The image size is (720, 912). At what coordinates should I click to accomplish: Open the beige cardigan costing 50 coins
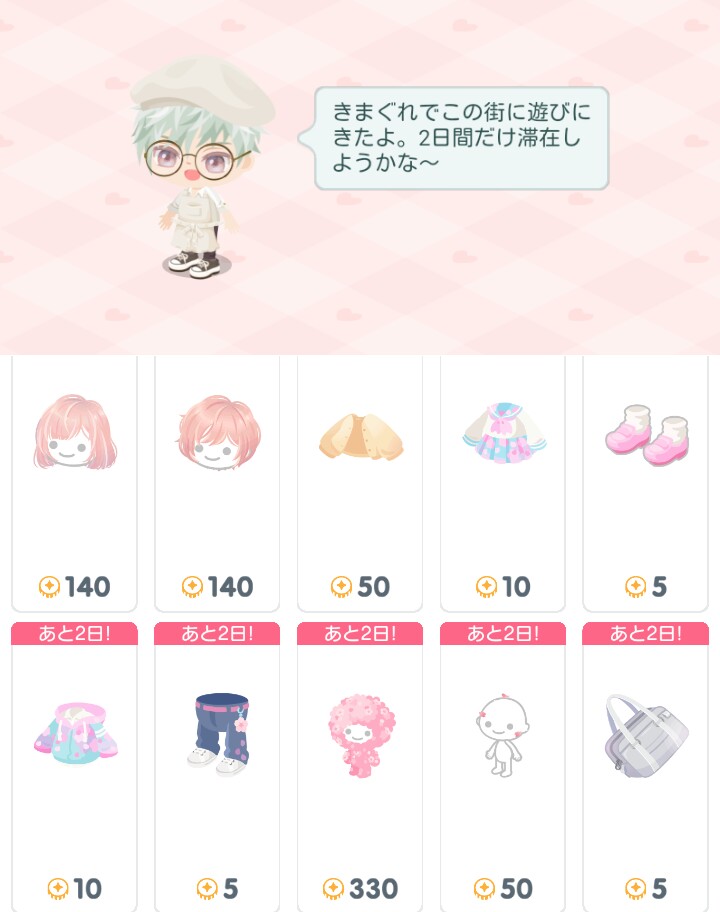click(x=360, y=437)
